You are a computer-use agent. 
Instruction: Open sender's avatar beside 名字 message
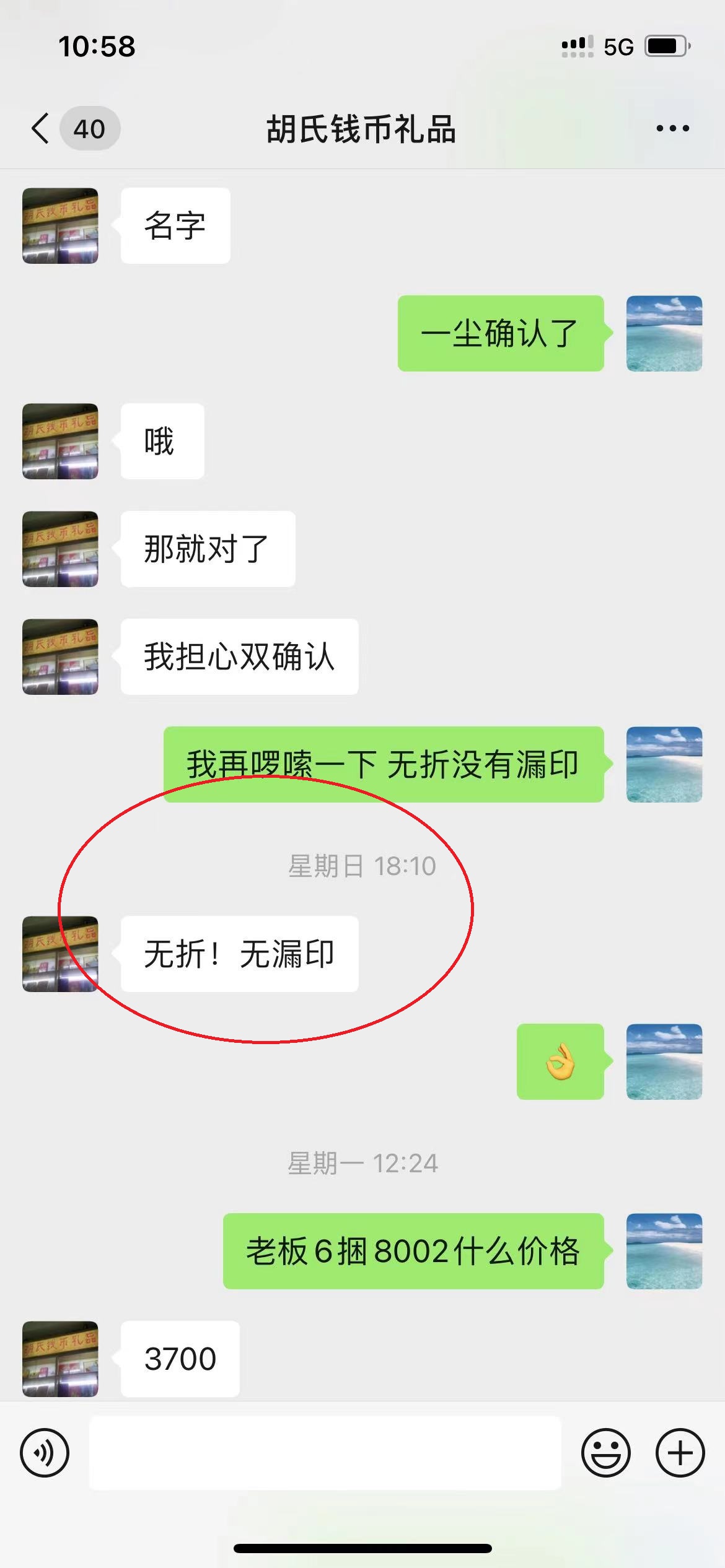(60, 226)
